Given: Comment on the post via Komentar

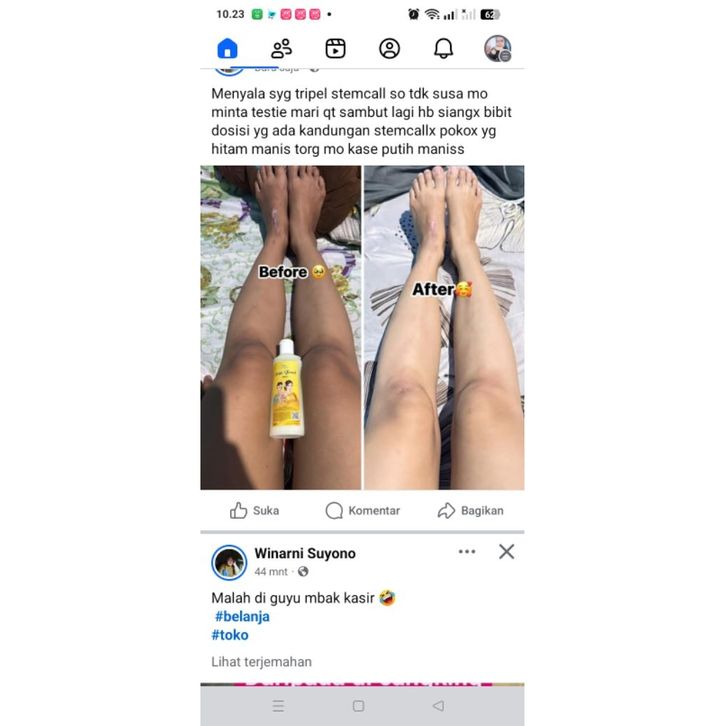Looking at the screenshot, I should point(362,510).
